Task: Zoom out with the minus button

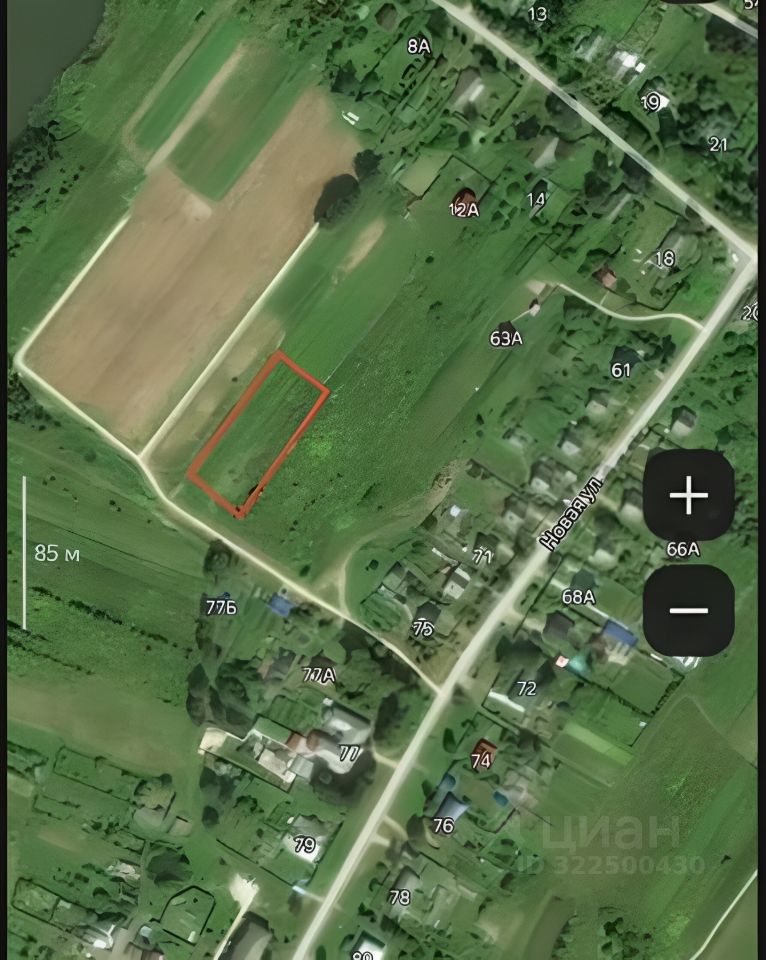Action: coord(688,610)
